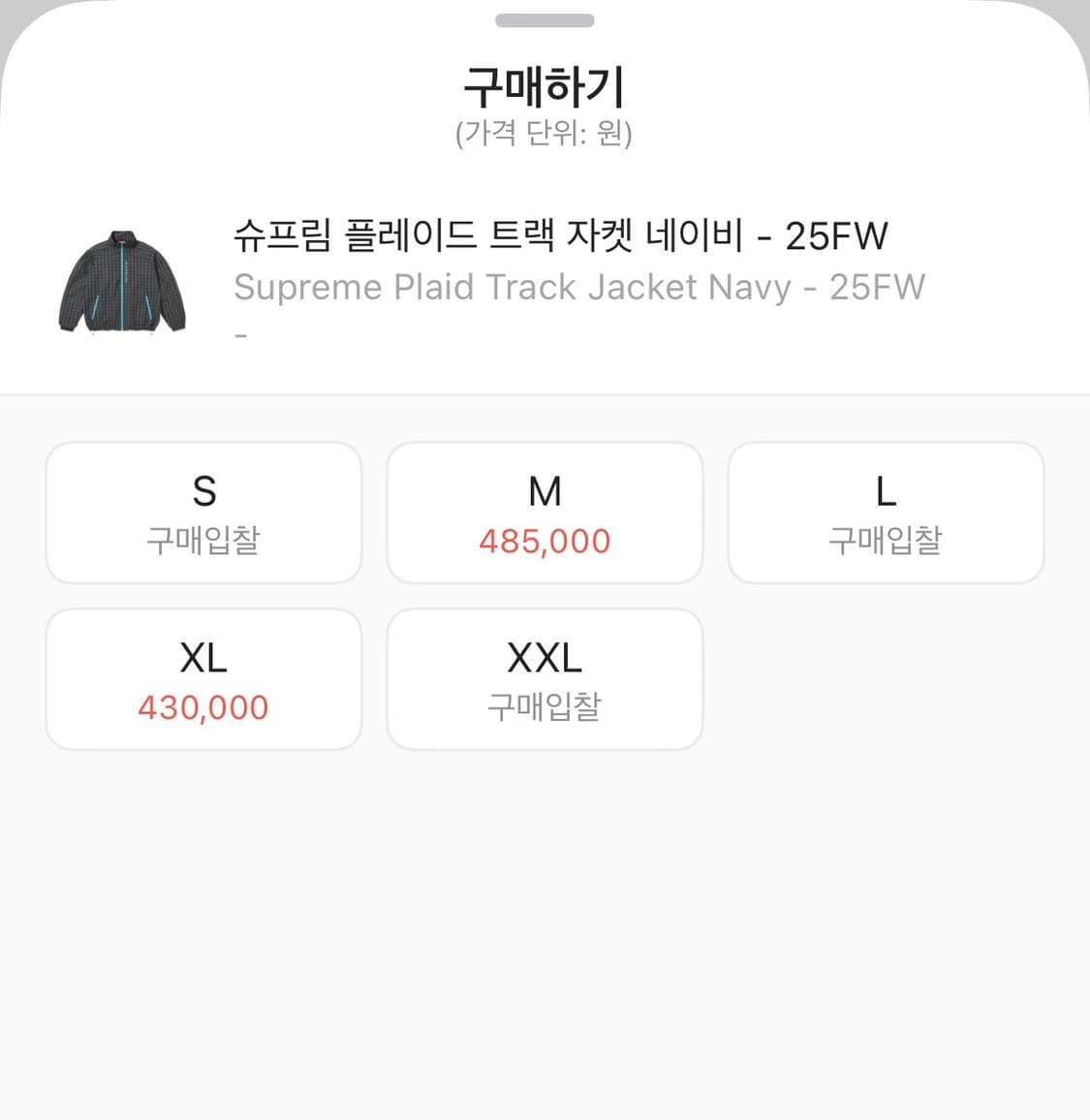Choose 구매입찰 for size L
The image size is (1090, 1120).
pyautogui.click(x=885, y=541)
